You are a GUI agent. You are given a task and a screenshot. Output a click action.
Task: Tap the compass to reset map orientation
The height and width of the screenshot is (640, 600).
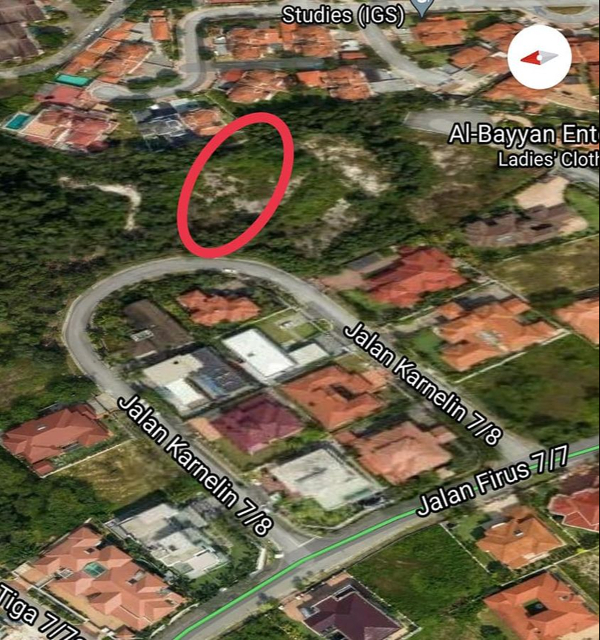(x=539, y=58)
